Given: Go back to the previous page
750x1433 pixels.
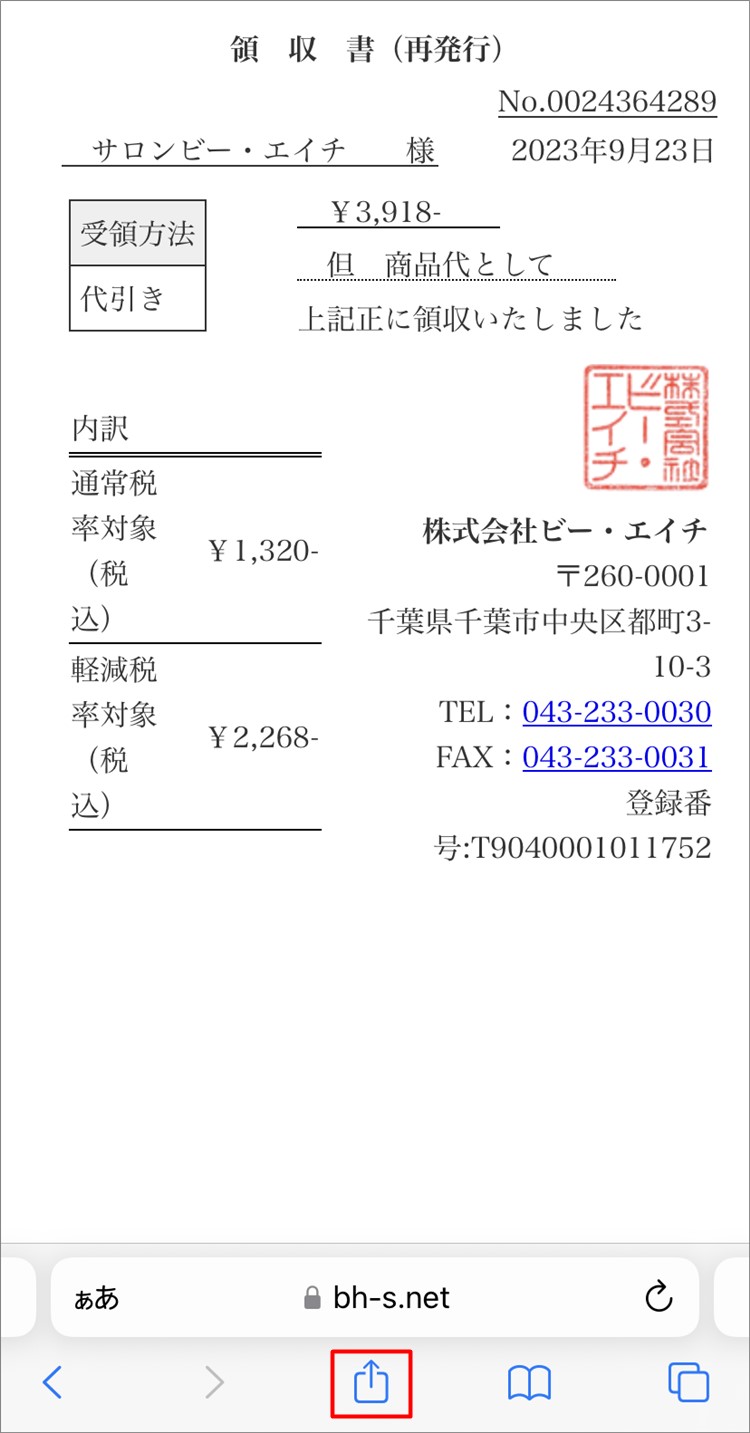Looking at the screenshot, I should (x=53, y=1383).
